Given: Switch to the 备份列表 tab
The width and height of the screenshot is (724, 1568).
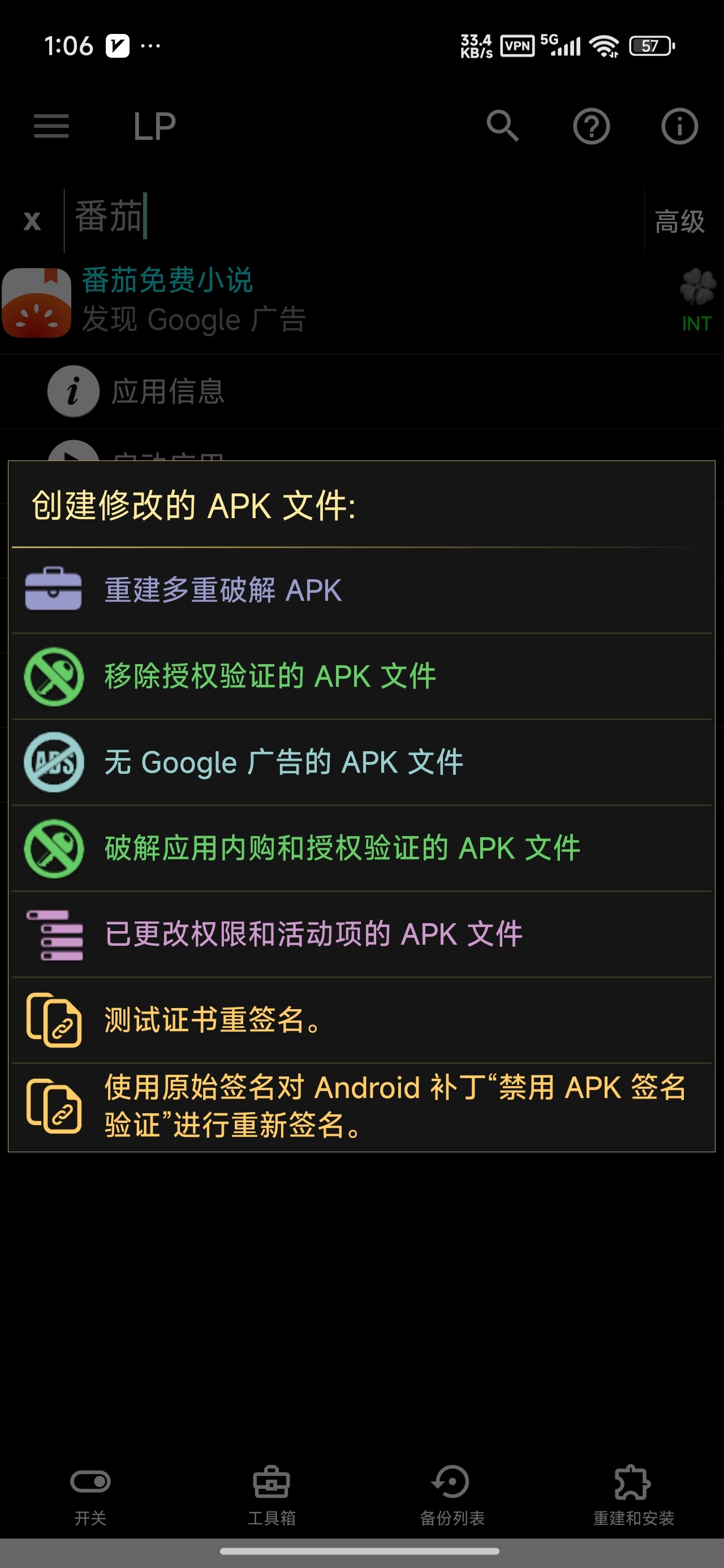Looking at the screenshot, I should 453,1494.
